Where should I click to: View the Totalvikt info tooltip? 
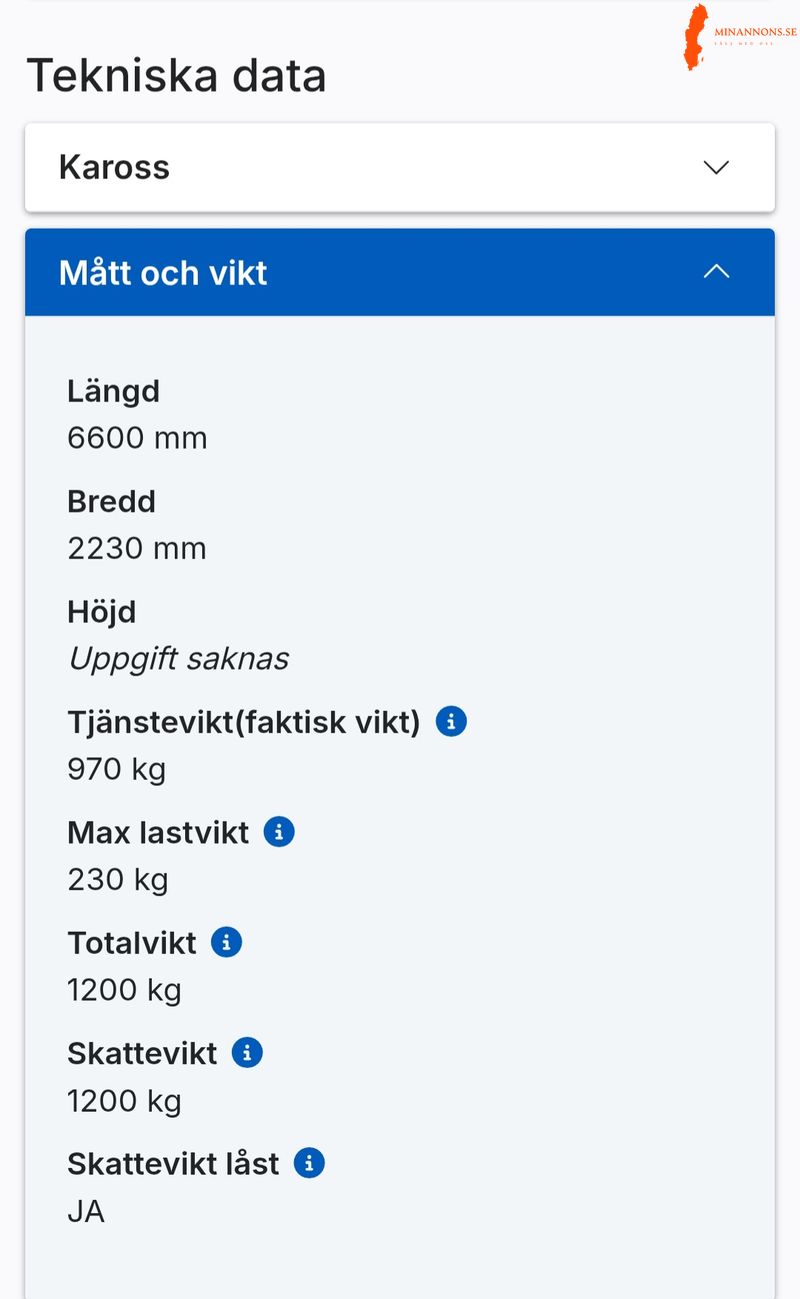coord(226,942)
